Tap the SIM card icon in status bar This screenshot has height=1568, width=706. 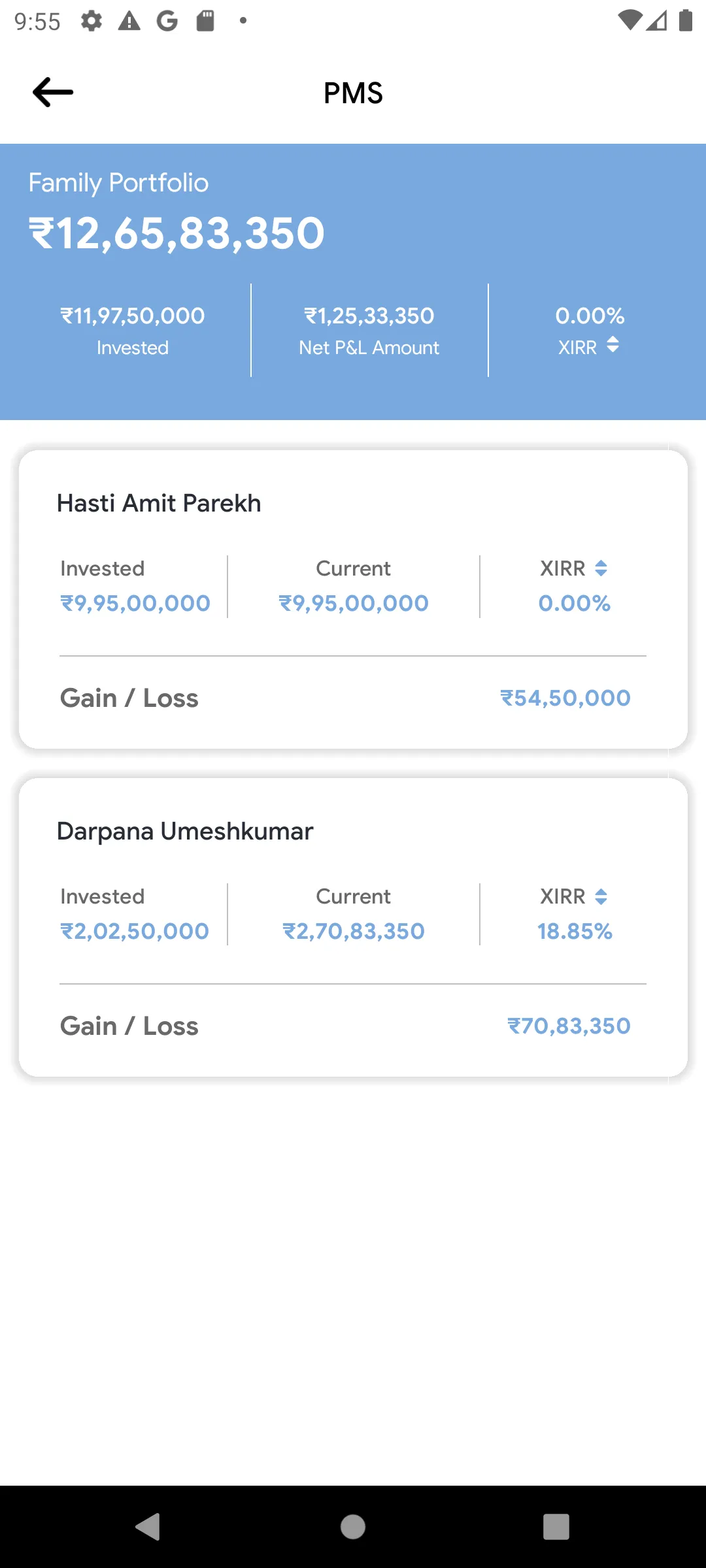point(204,20)
